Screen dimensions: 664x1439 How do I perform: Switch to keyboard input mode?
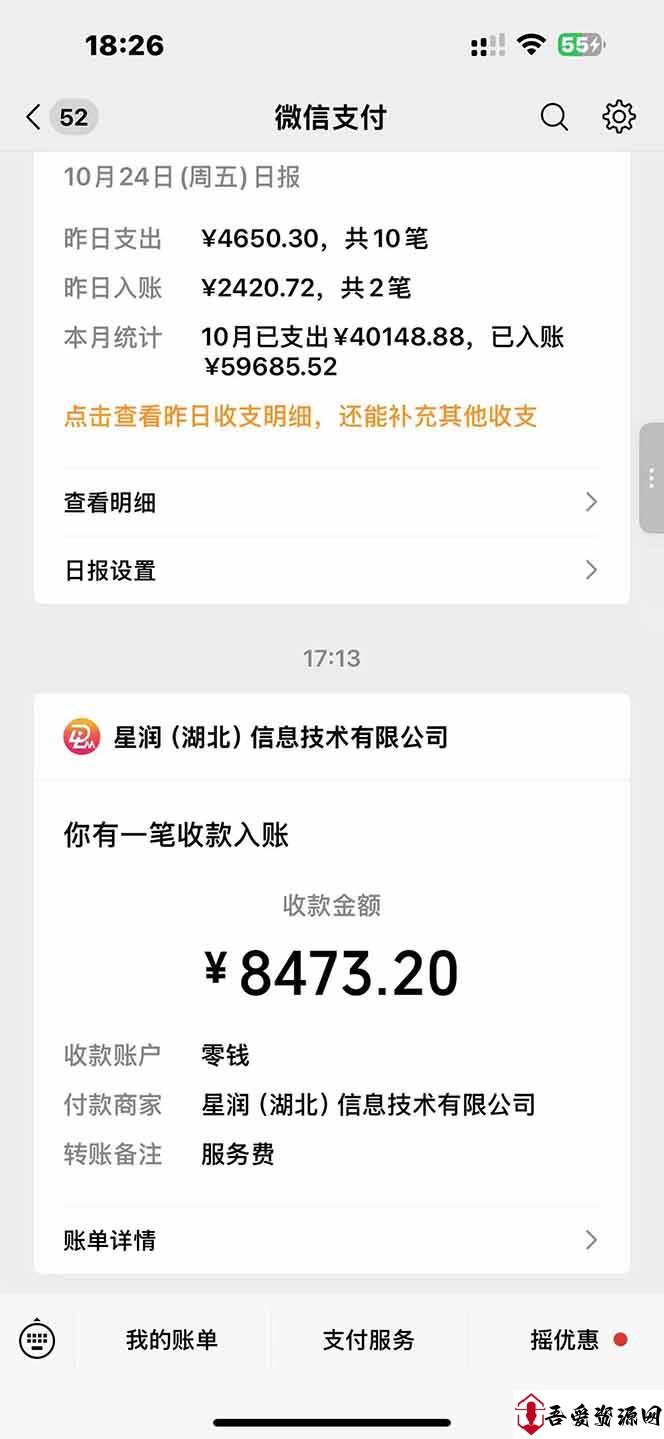38,1340
